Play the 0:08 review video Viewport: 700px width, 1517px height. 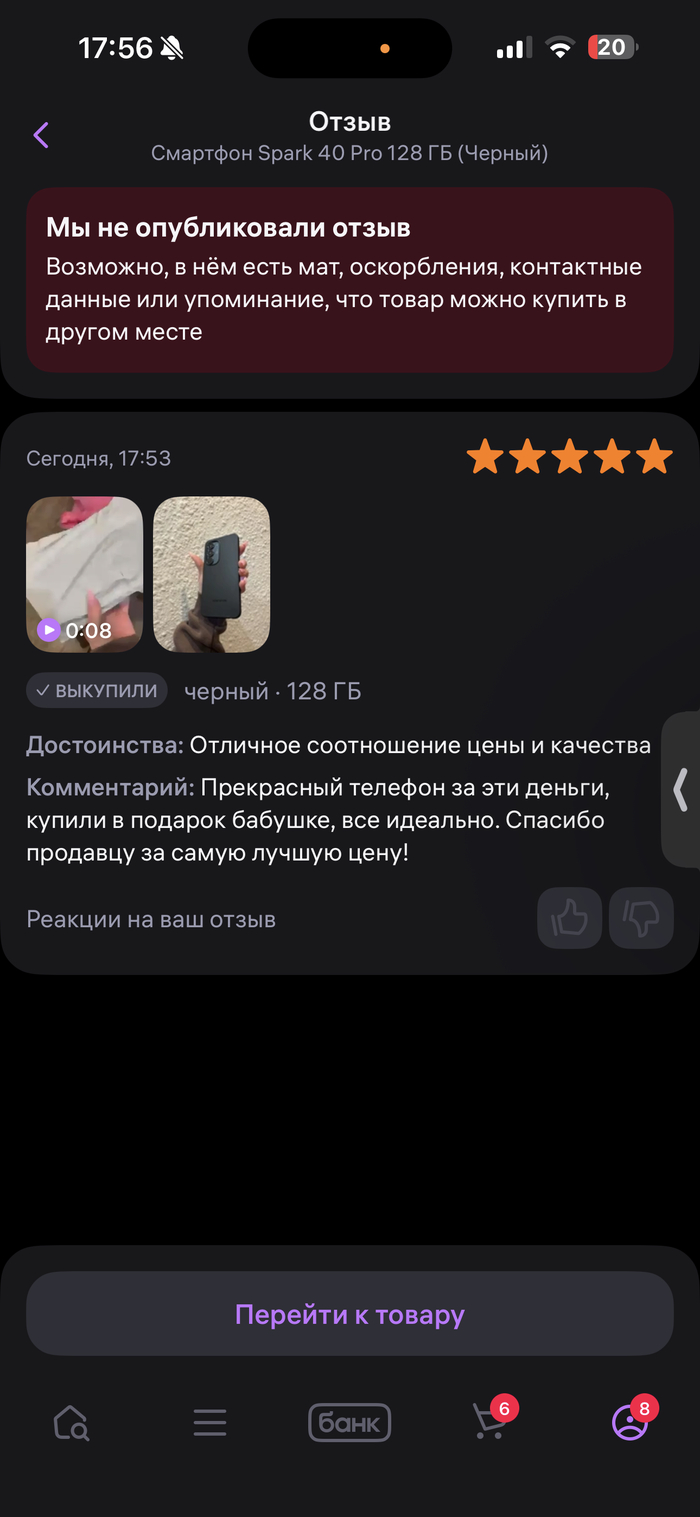tap(85, 575)
